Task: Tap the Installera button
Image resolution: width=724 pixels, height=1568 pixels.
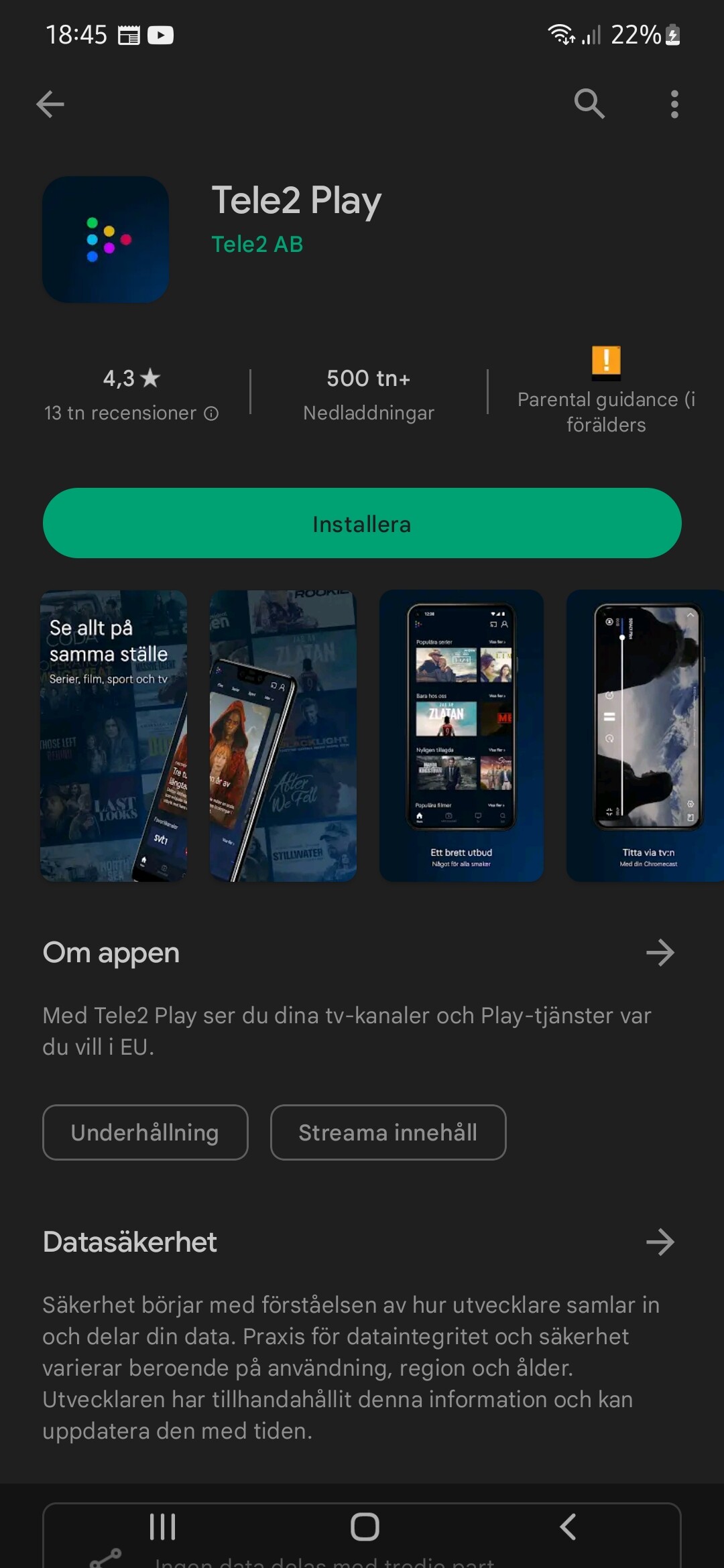Action: coord(362,523)
